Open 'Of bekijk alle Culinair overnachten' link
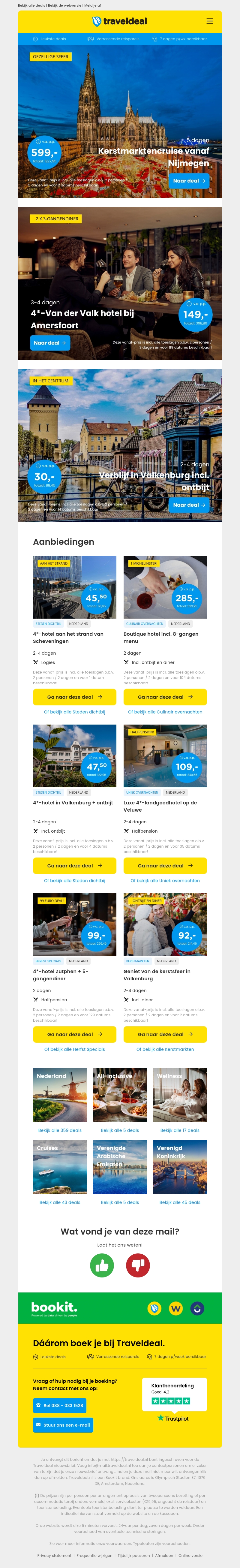This screenshot has height=1568, width=240. tap(165, 712)
